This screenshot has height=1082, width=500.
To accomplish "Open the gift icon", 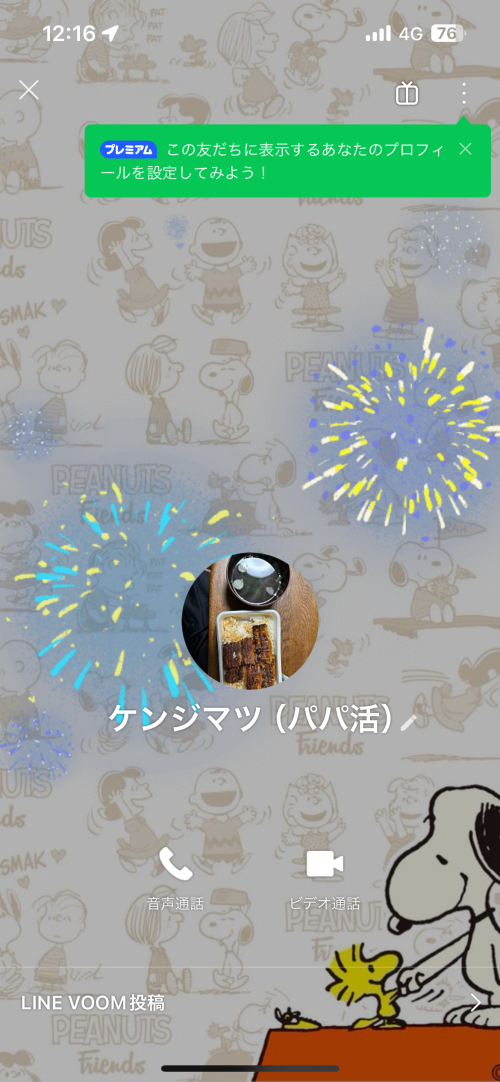I will click(x=407, y=93).
